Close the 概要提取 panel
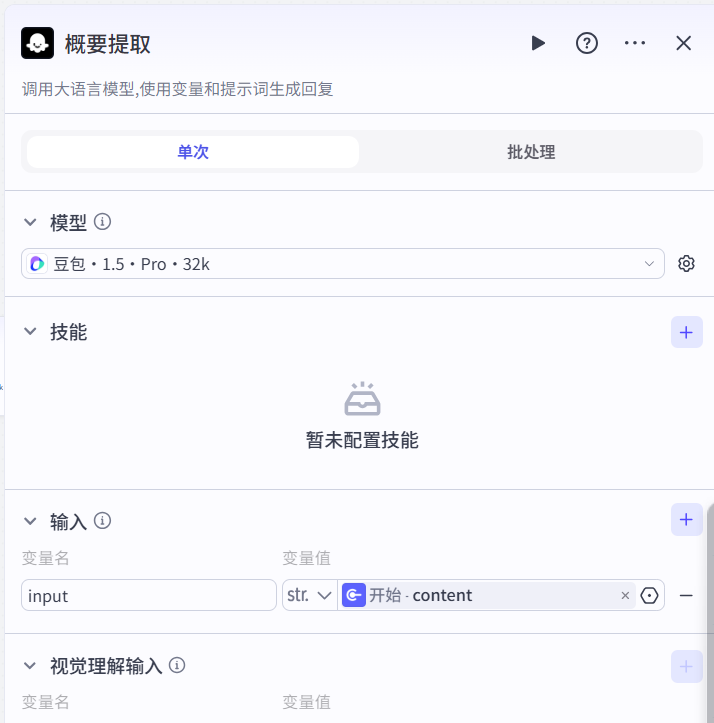Screen dimensions: 714x723 click(x=684, y=43)
